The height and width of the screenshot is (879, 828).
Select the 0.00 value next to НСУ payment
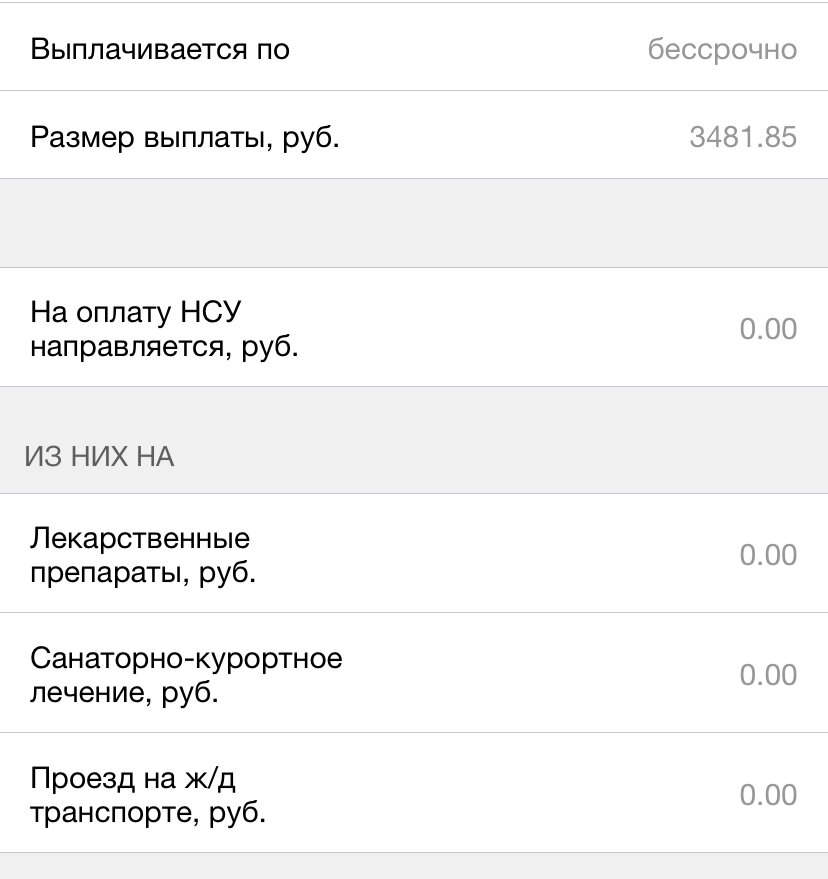(768, 328)
